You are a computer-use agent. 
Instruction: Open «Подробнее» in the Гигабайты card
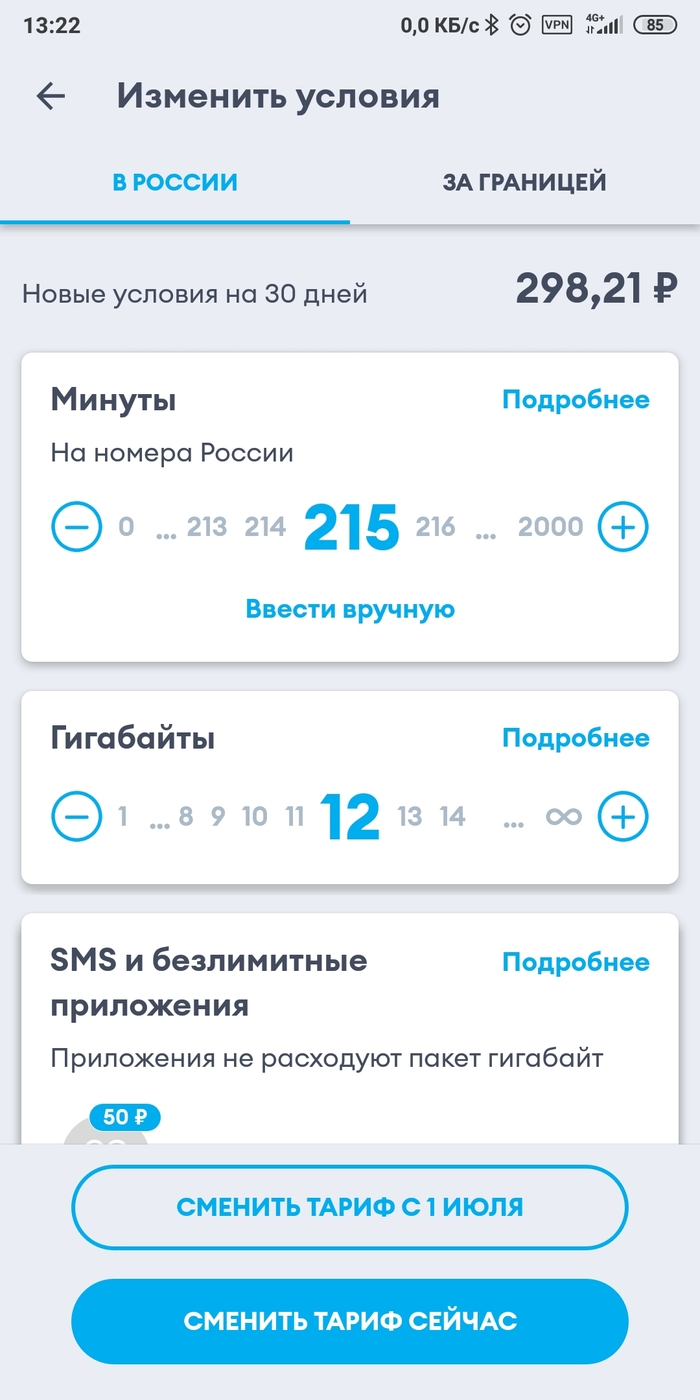point(575,738)
